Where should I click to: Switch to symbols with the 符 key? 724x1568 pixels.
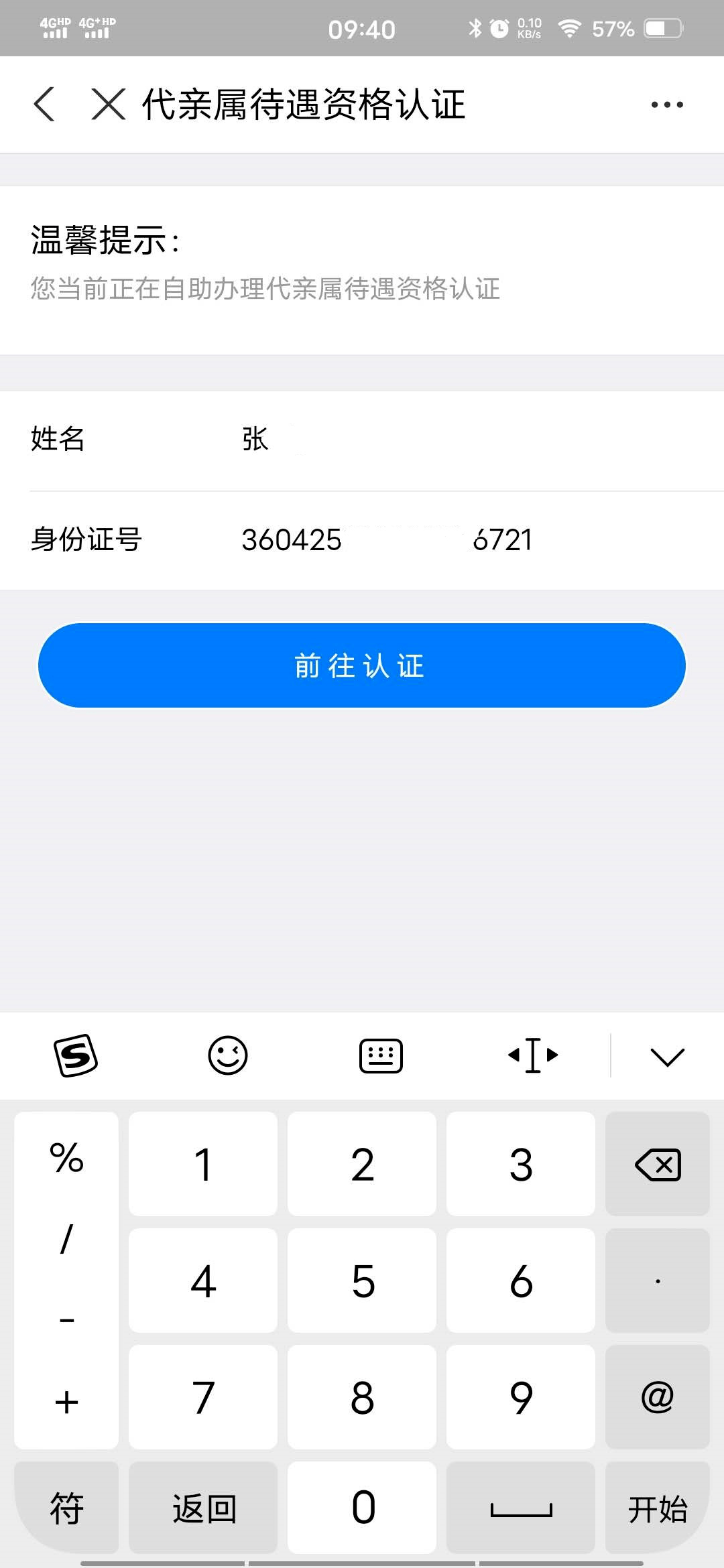(66, 1509)
